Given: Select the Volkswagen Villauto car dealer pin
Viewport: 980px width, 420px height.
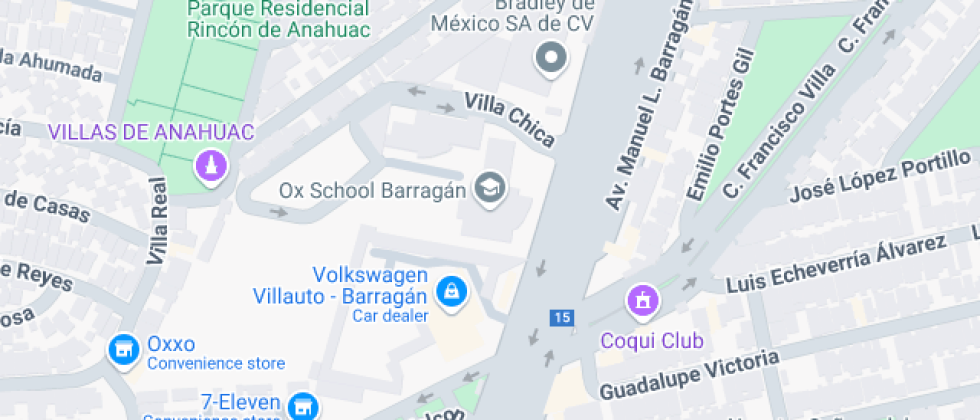Looking at the screenshot, I should (449, 292).
